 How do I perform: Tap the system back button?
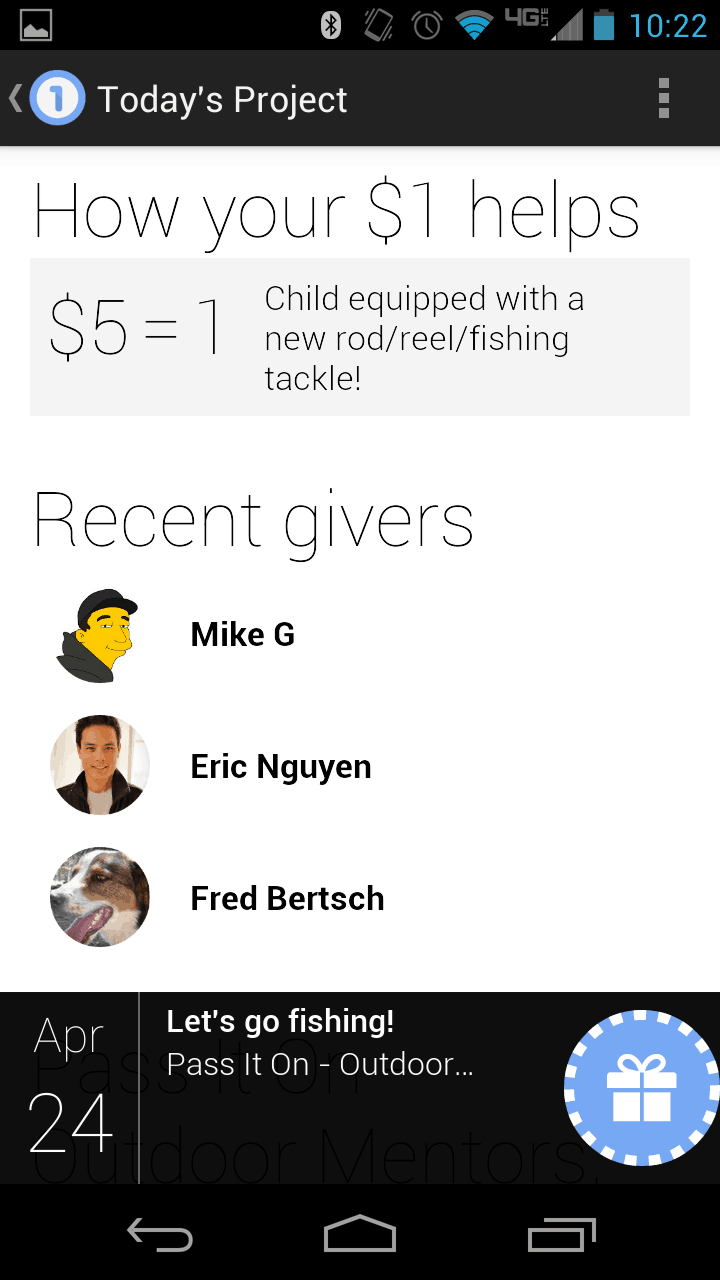160,1236
